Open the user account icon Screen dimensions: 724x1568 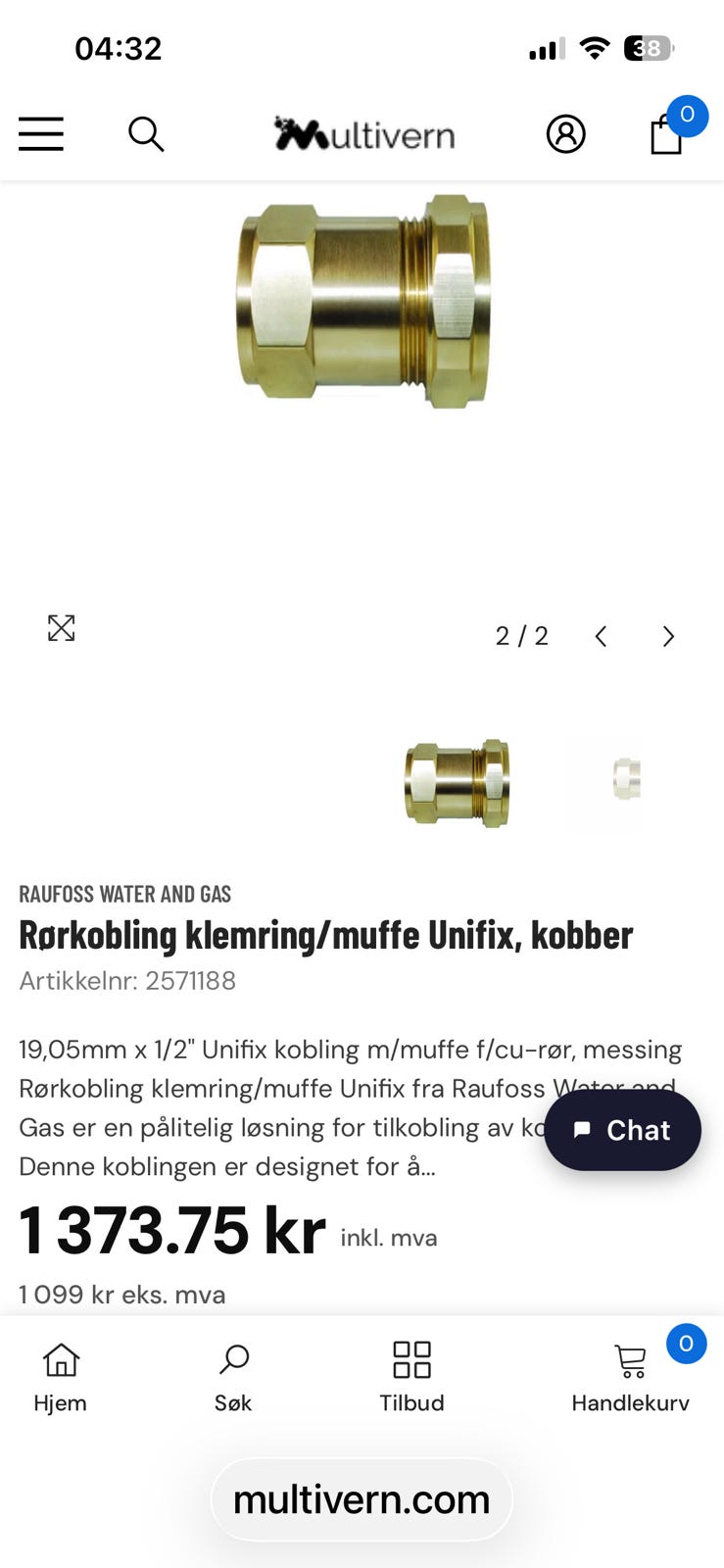pos(565,134)
